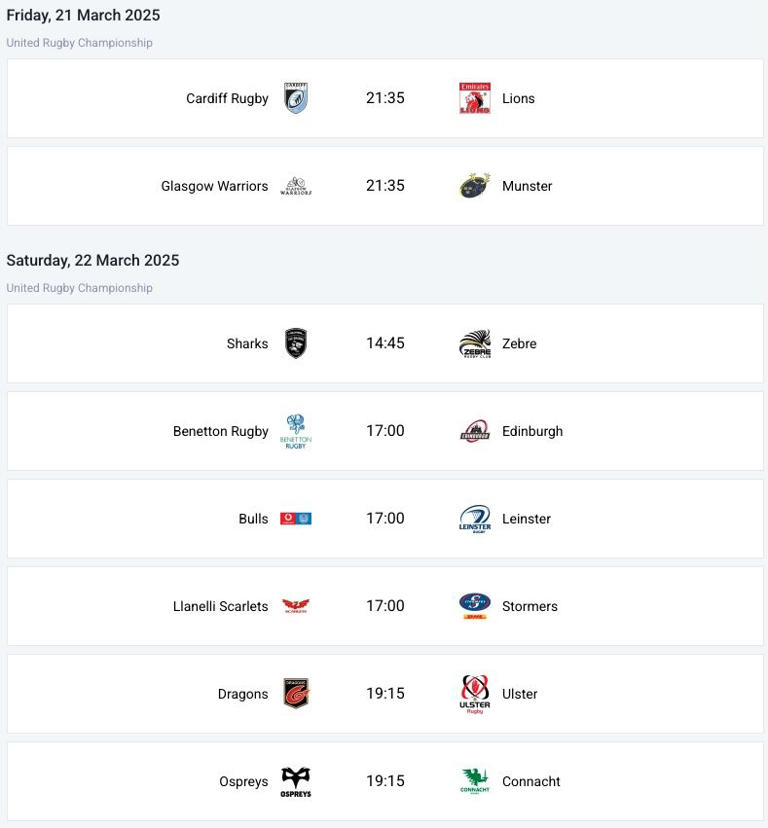Click the Saturday, 22 March 2025 date header
This screenshot has height=828, width=768.
pyautogui.click(x=93, y=260)
